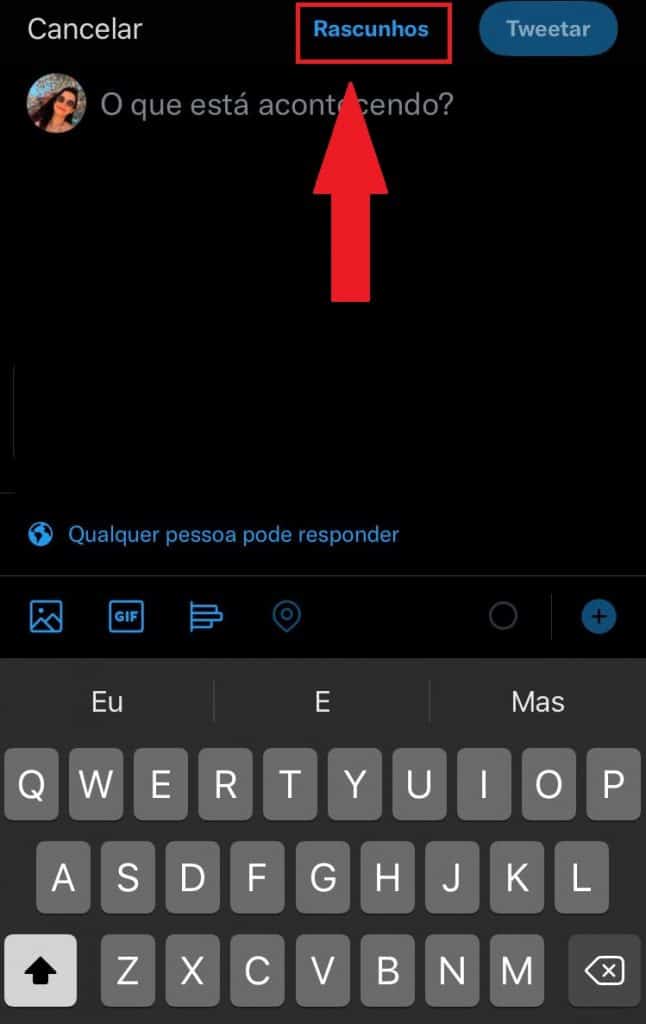Toggle the shift key on keyboard
This screenshot has width=646, height=1024.
pyautogui.click(x=40, y=970)
